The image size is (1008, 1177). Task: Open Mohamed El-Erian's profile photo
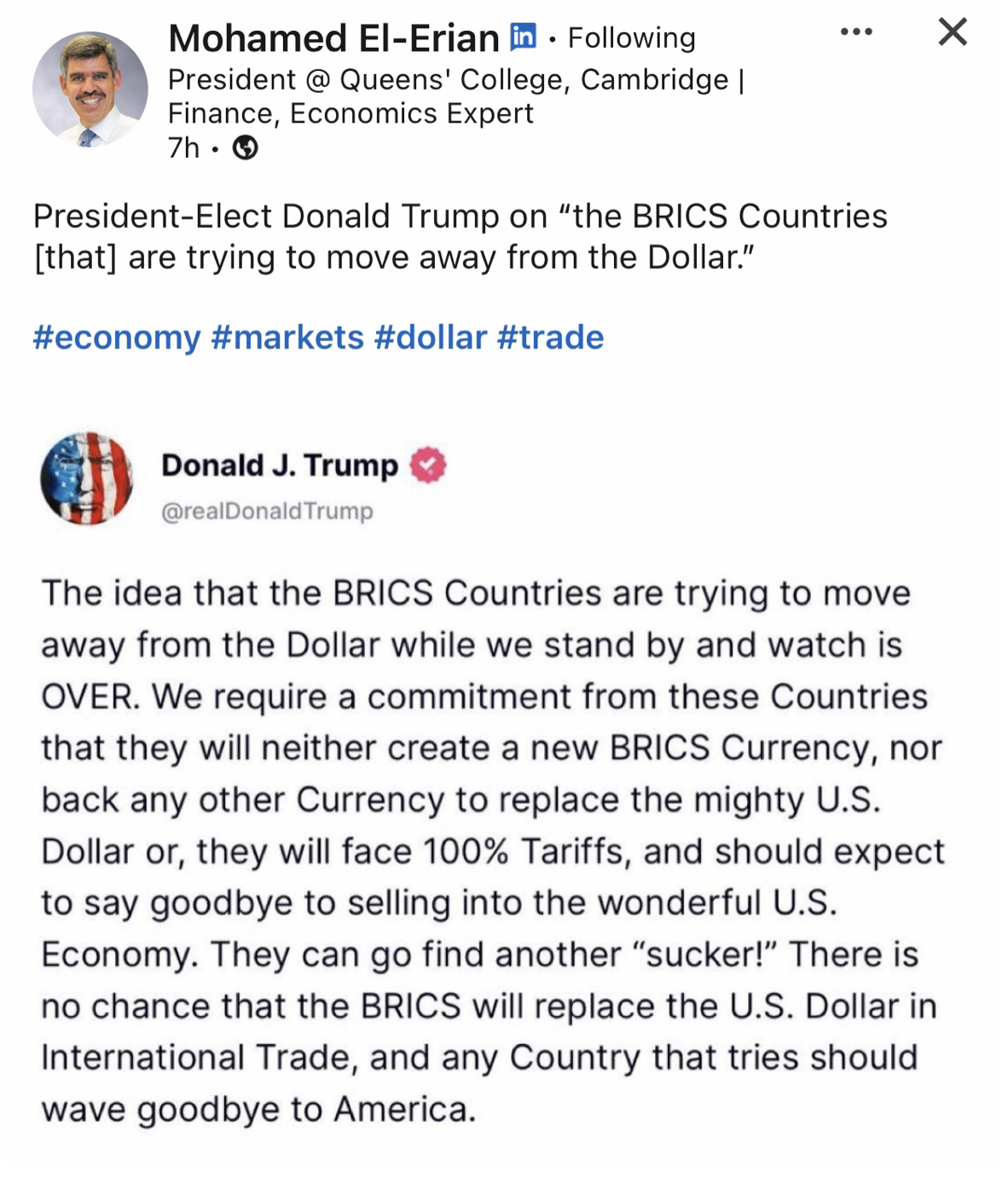pos(90,90)
